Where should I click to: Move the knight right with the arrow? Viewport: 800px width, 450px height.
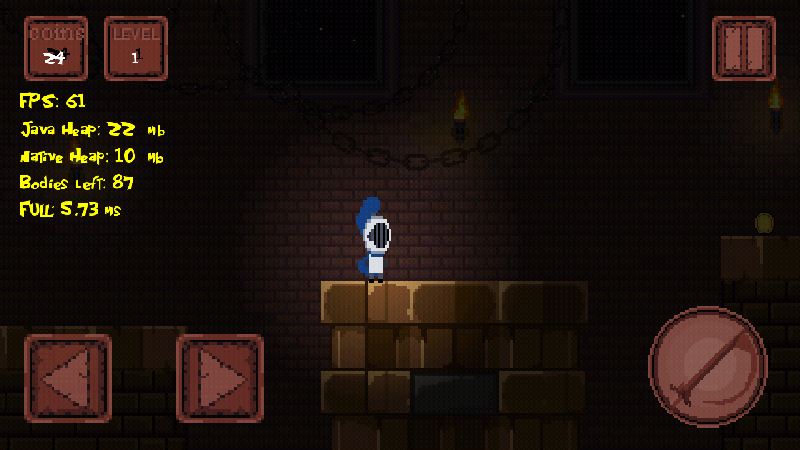point(220,377)
